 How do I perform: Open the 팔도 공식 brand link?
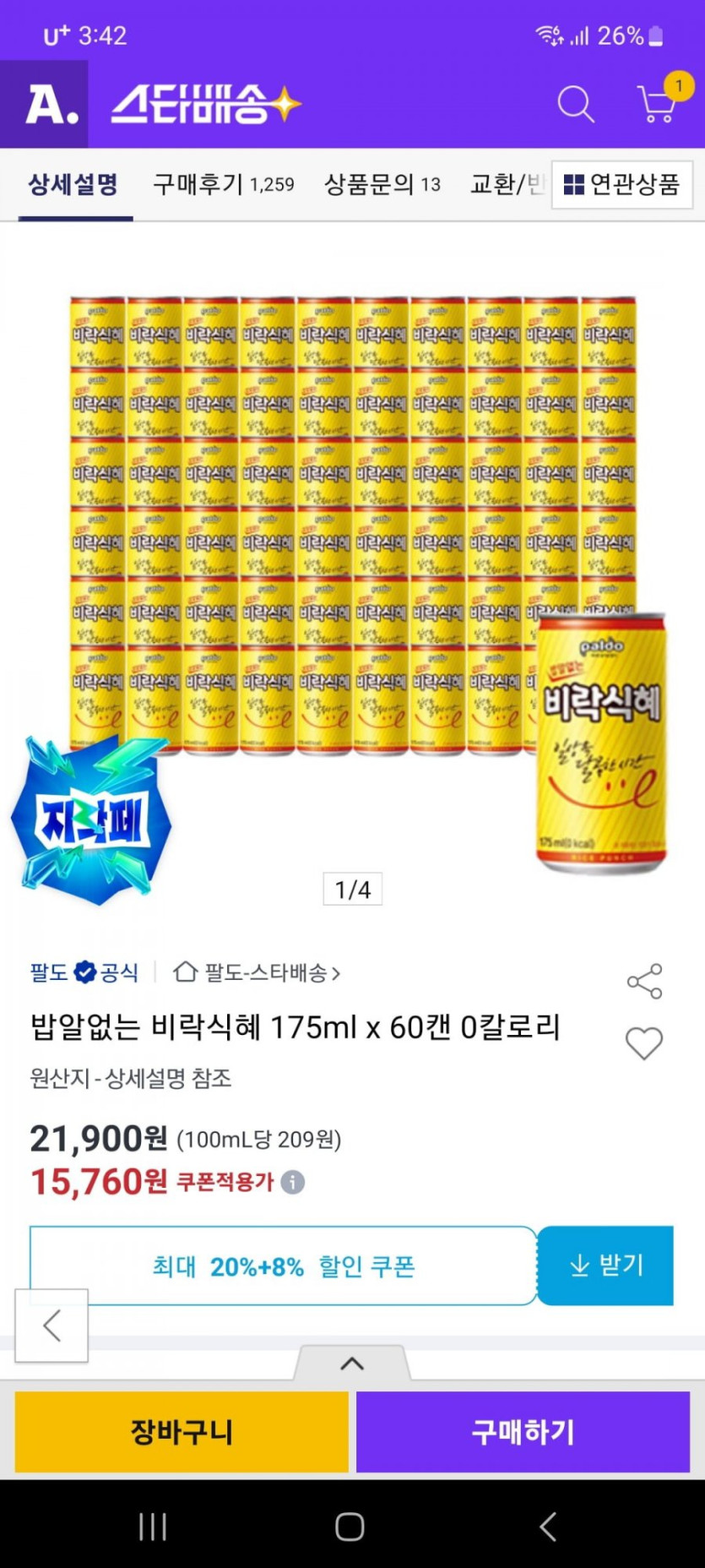(84, 973)
